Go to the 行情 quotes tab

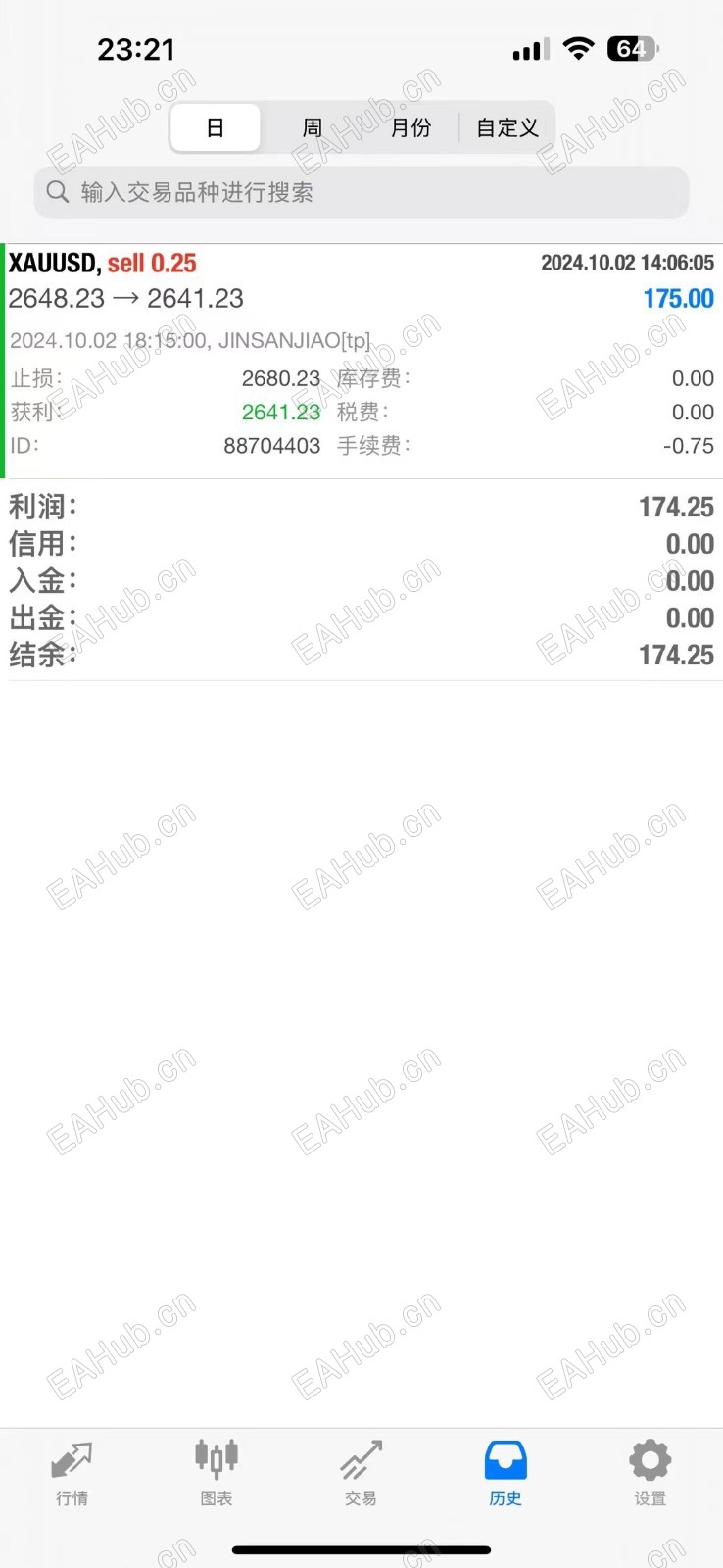pyautogui.click(x=72, y=1472)
